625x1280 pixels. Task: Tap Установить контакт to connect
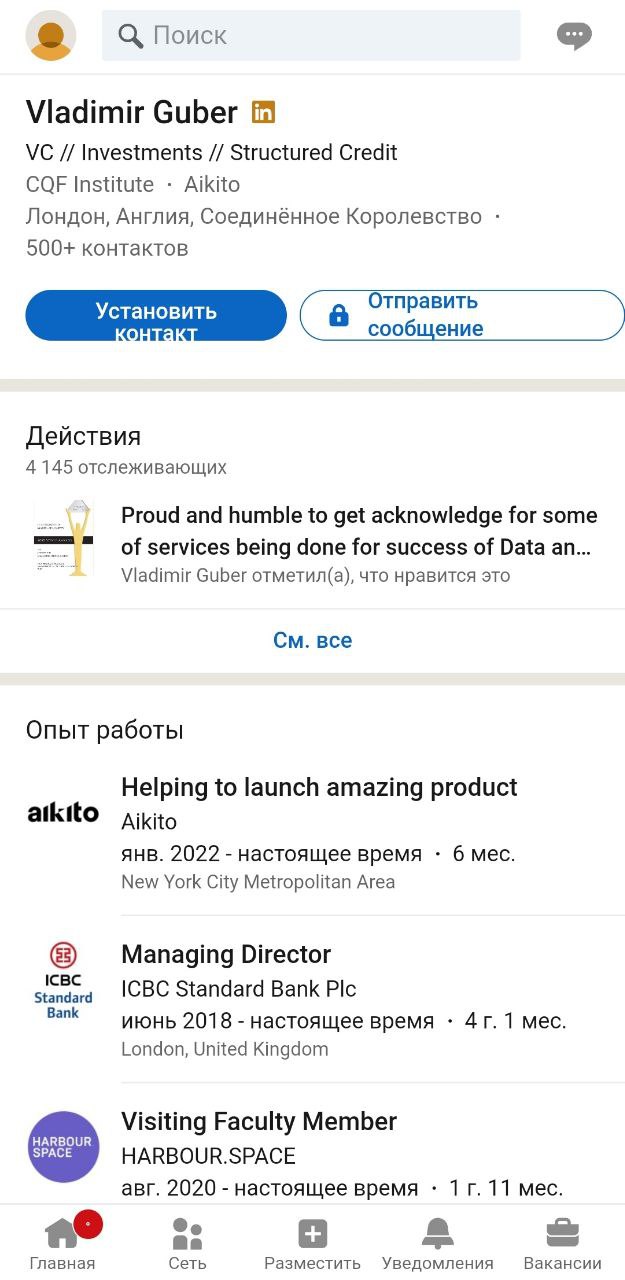click(x=156, y=315)
